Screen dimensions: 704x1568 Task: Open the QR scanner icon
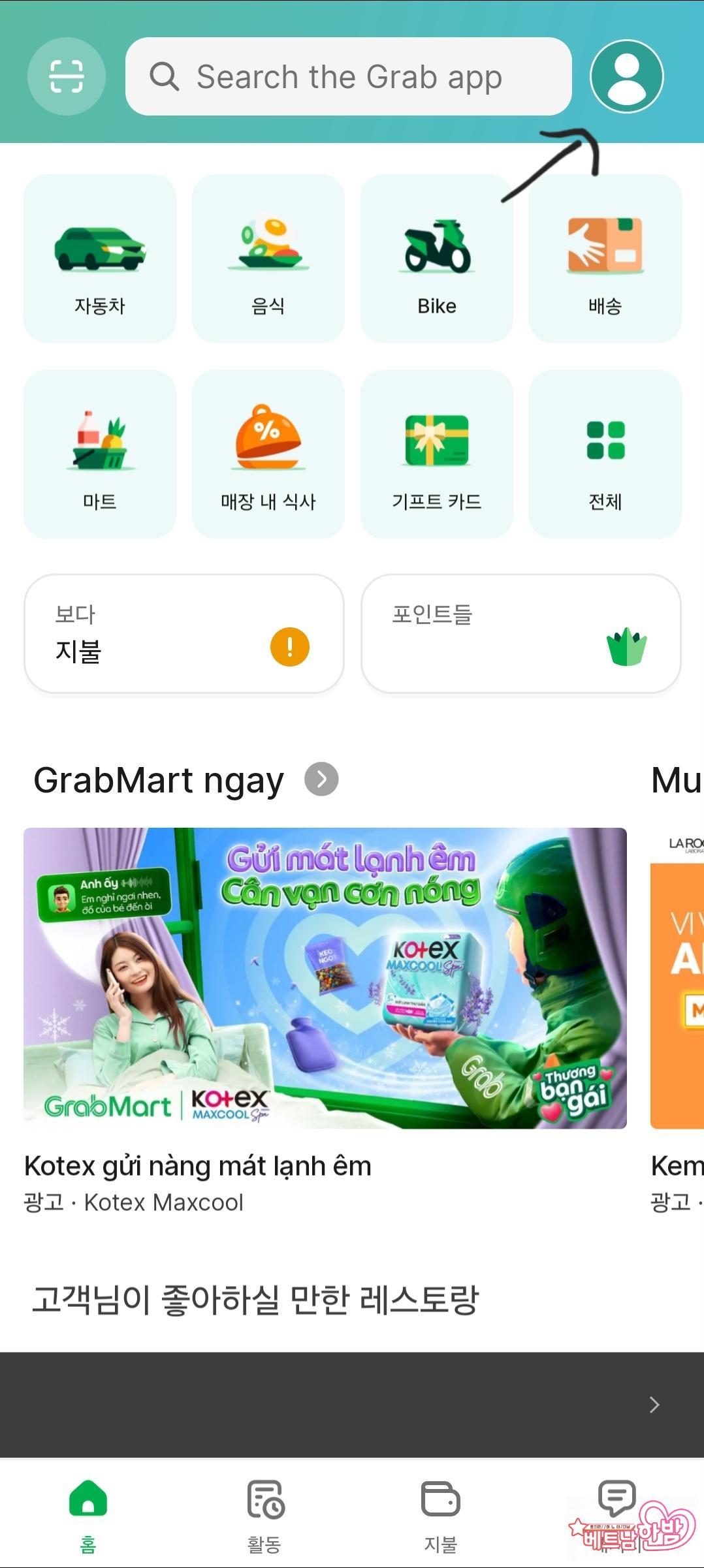[66, 76]
